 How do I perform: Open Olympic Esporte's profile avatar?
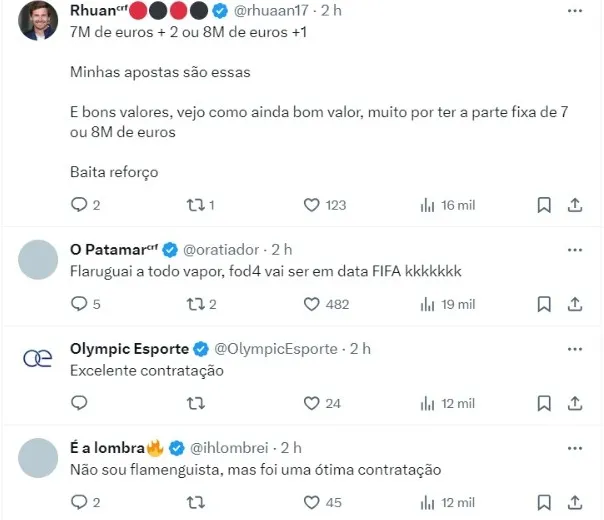(x=38, y=360)
